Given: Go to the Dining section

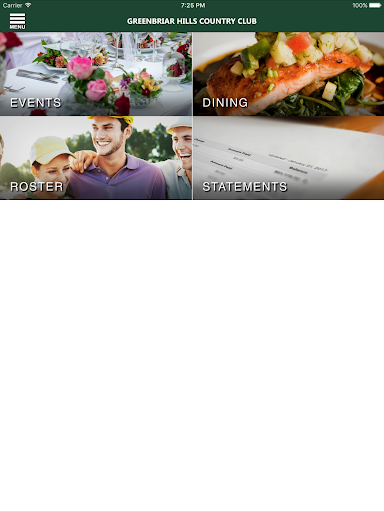Looking at the screenshot, I should [x=289, y=74].
